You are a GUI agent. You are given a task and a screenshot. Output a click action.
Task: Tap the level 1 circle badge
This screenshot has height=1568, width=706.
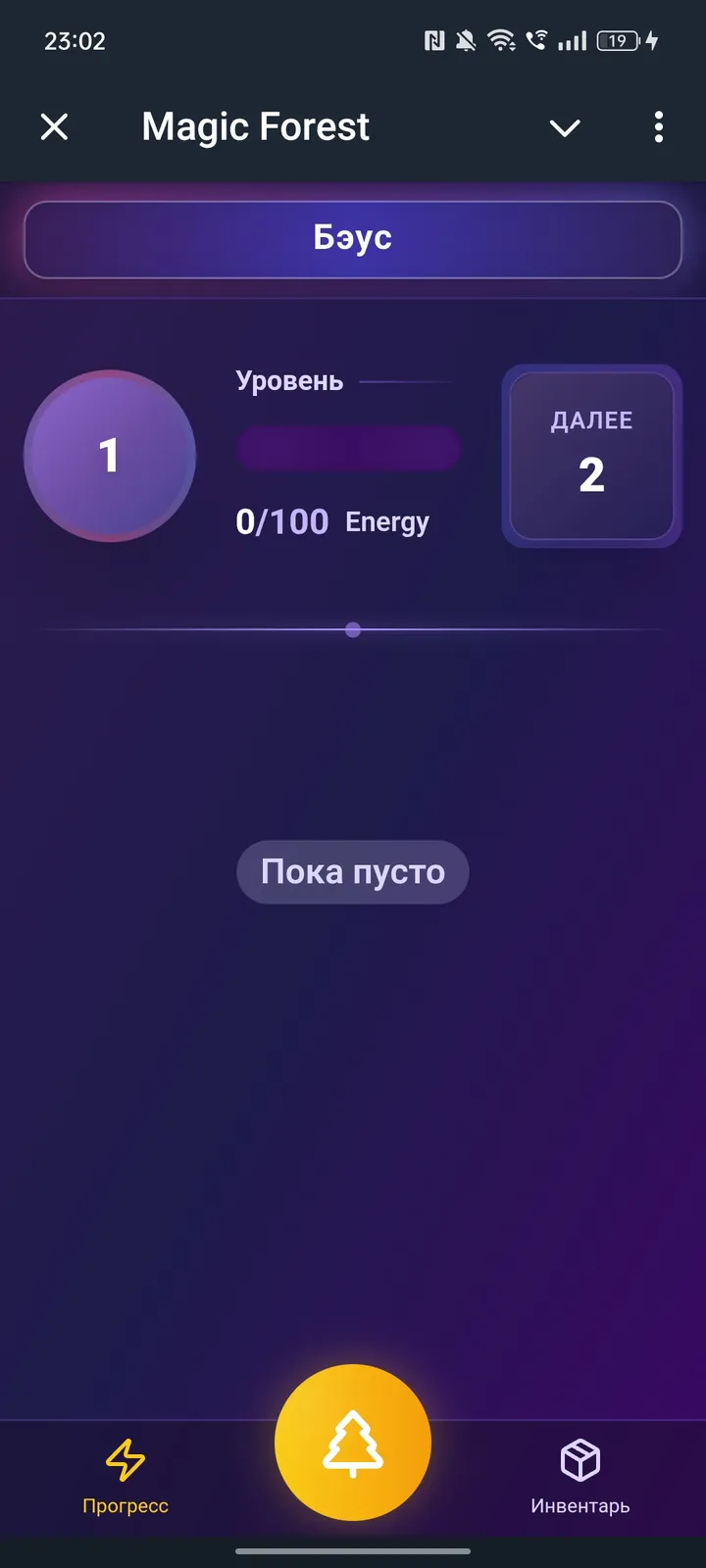pyautogui.click(x=110, y=456)
